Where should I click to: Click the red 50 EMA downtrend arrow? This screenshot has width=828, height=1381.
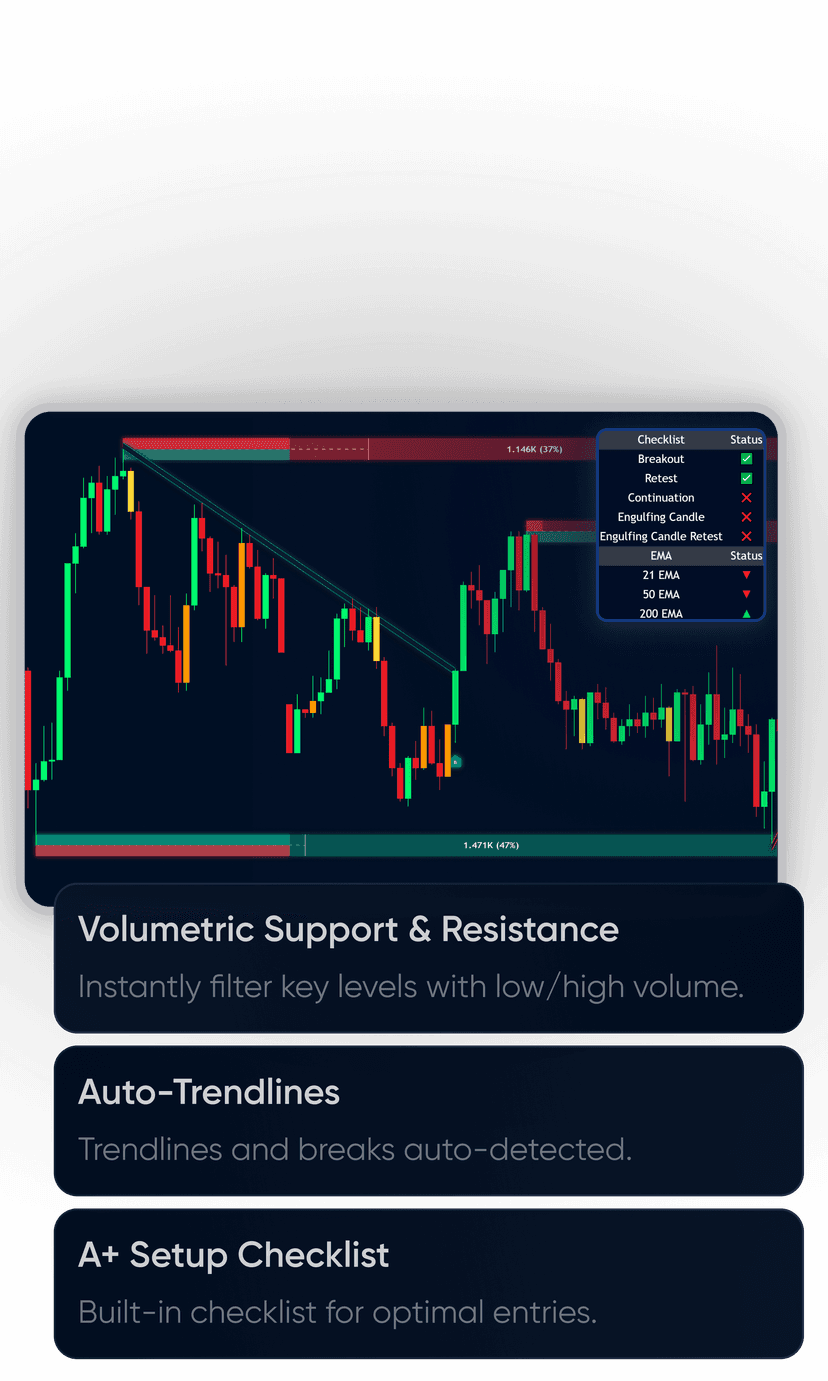pyautogui.click(x=746, y=594)
